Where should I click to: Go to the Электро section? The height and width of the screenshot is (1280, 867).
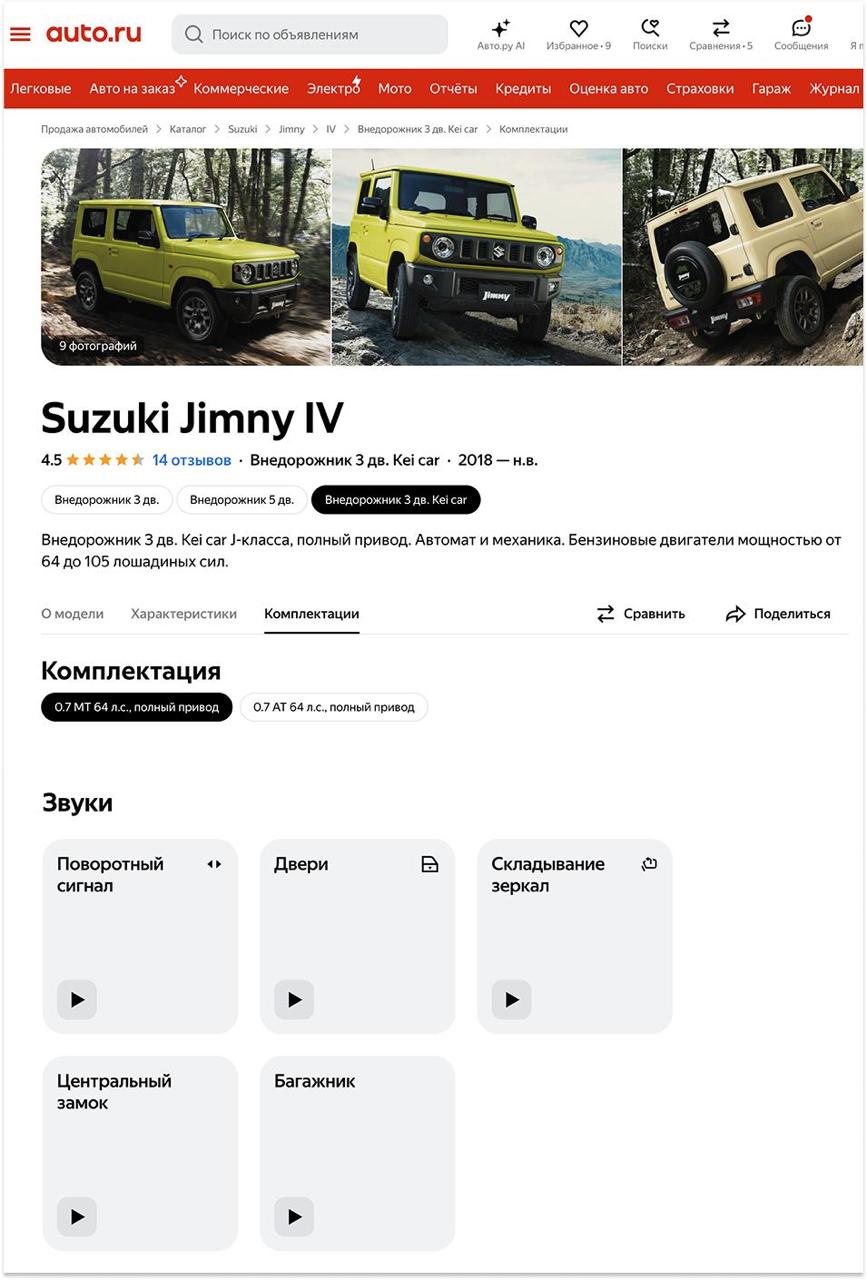pos(333,89)
